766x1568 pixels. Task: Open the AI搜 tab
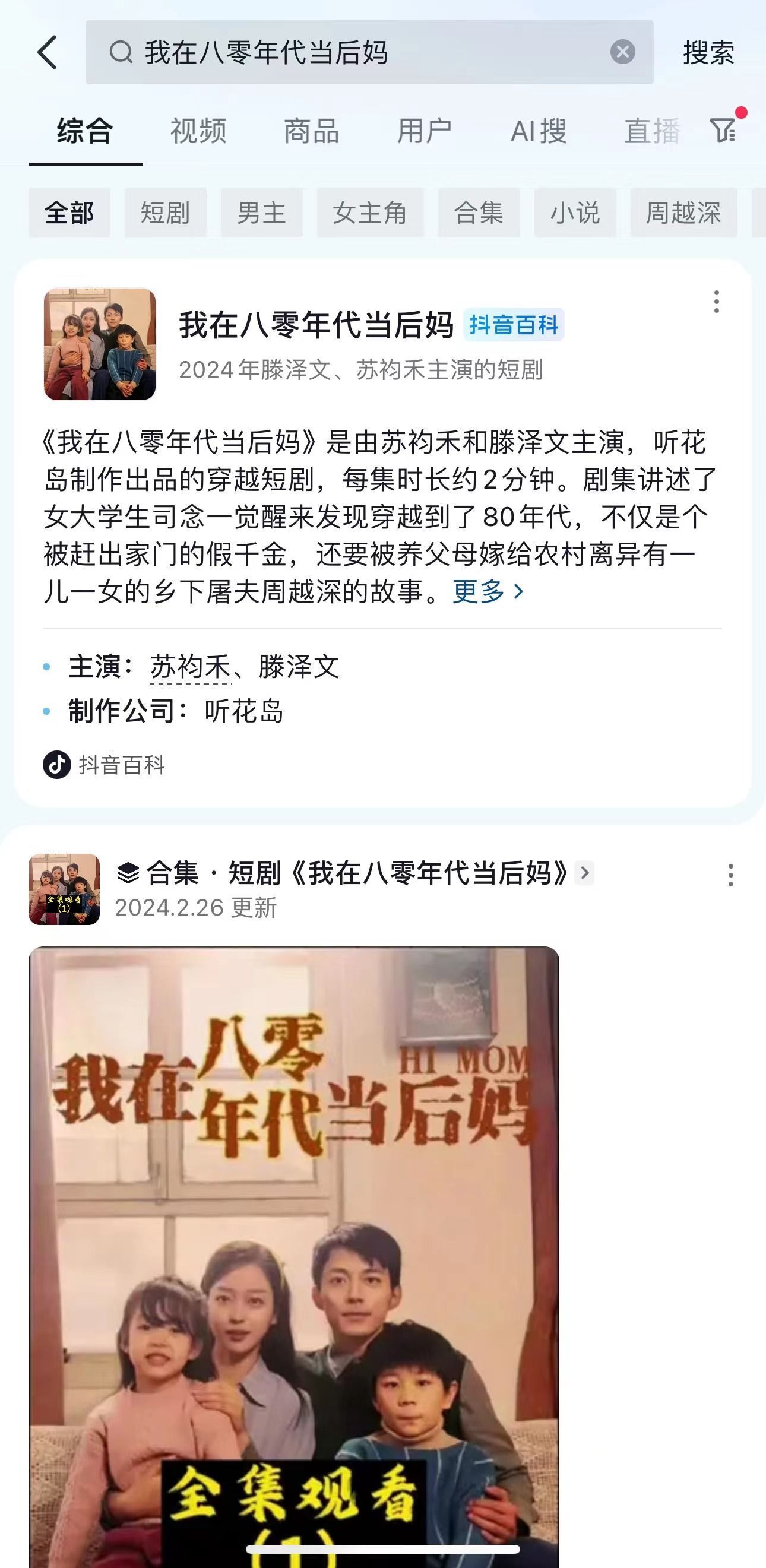pos(539,131)
